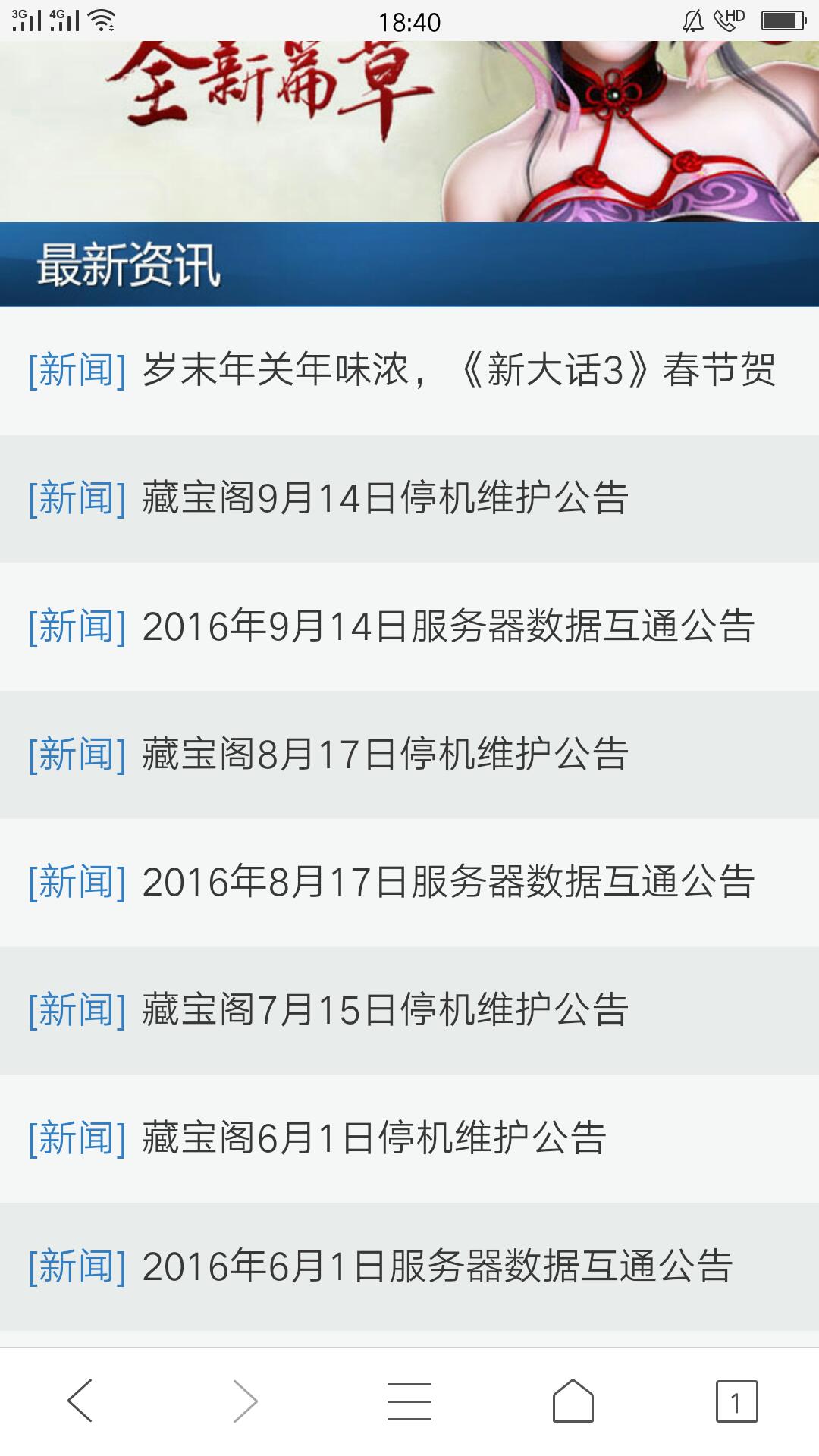819x1456 pixels.
Task: Open the 全新篇章 banner at the top
Action: click(409, 131)
